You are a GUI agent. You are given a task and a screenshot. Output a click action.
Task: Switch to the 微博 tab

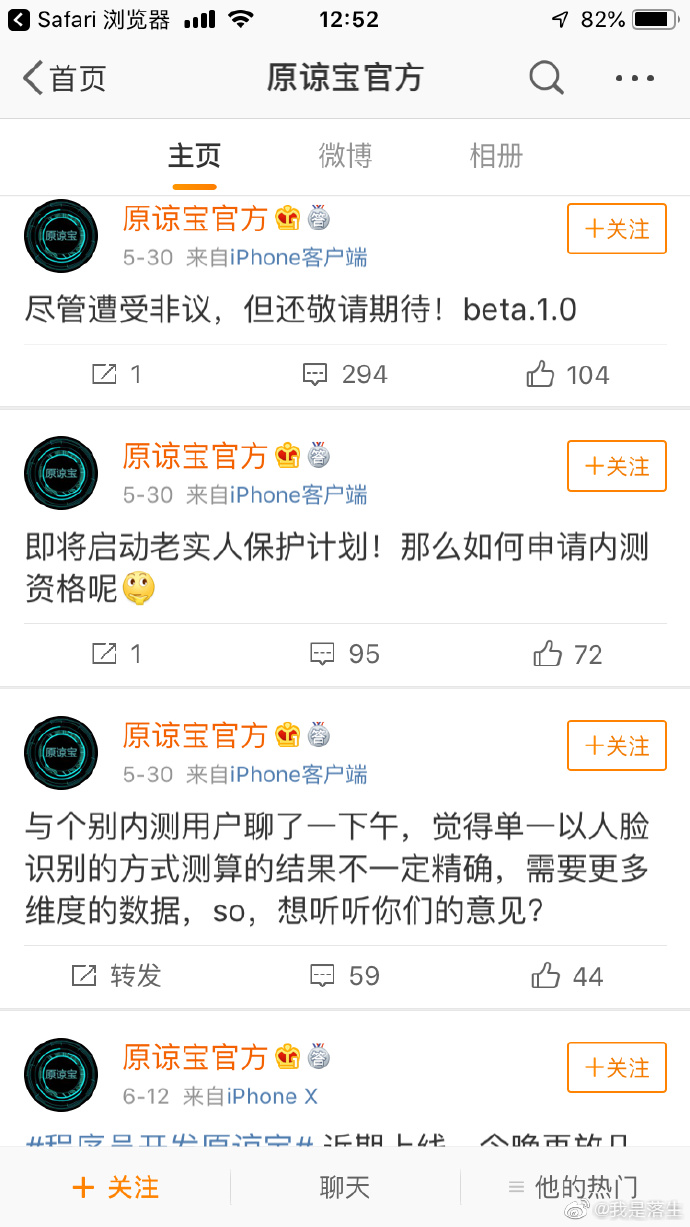click(345, 156)
